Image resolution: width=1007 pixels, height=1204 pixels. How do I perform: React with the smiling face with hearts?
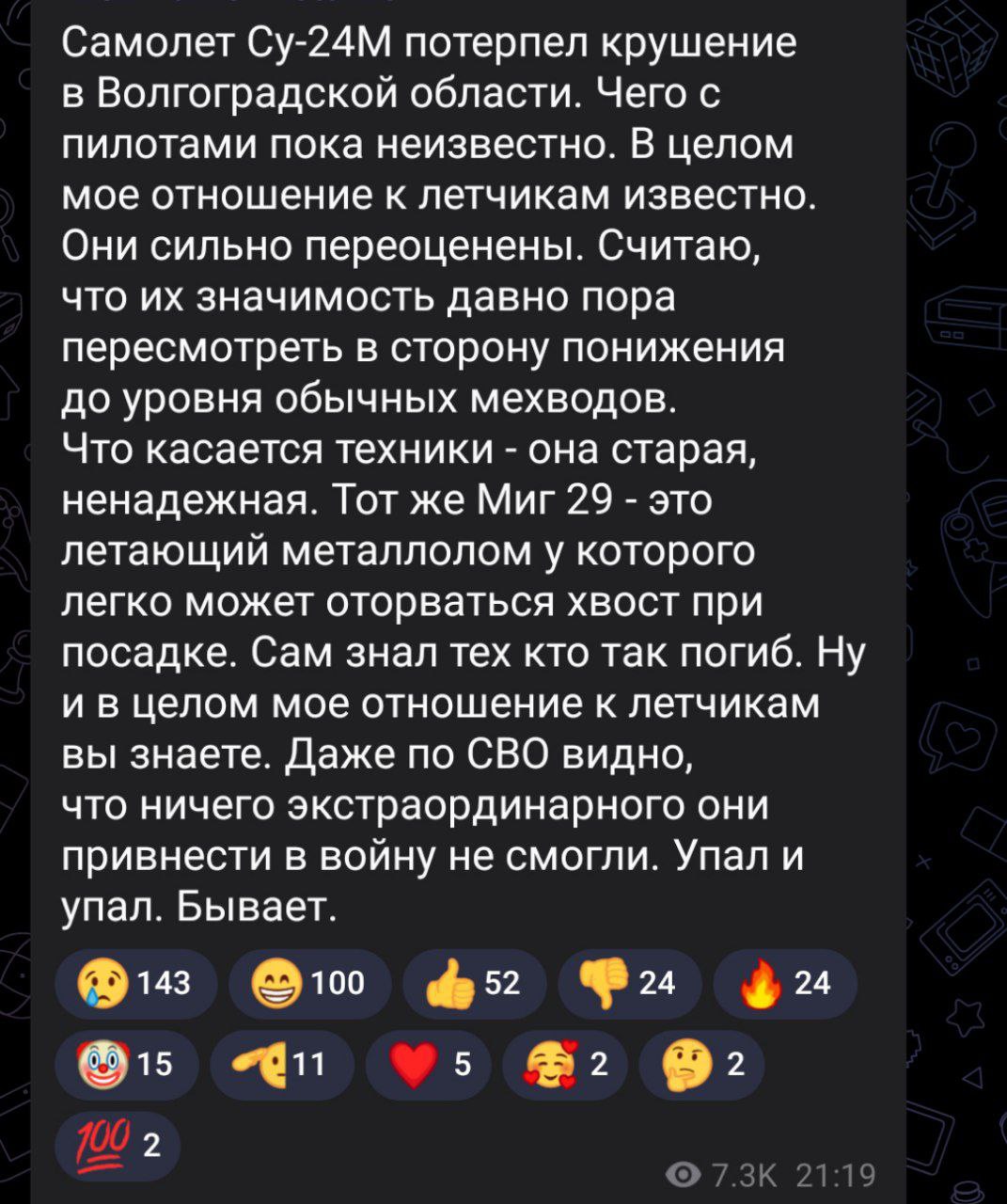pyautogui.click(x=565, y=1064)
